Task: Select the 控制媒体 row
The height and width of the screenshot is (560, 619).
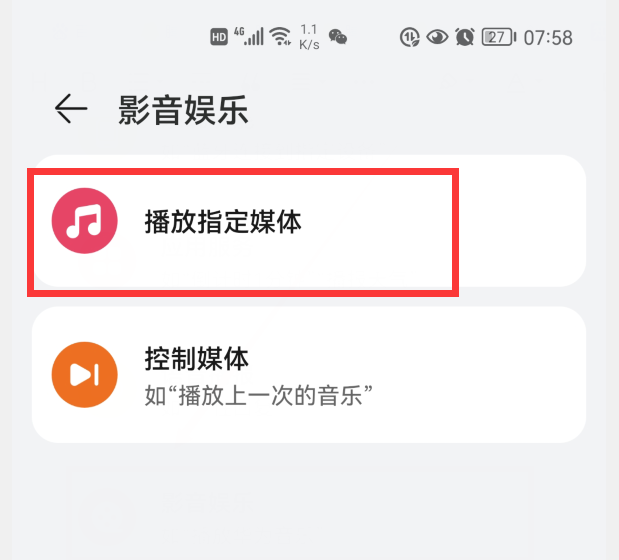Action: [308, 374]
